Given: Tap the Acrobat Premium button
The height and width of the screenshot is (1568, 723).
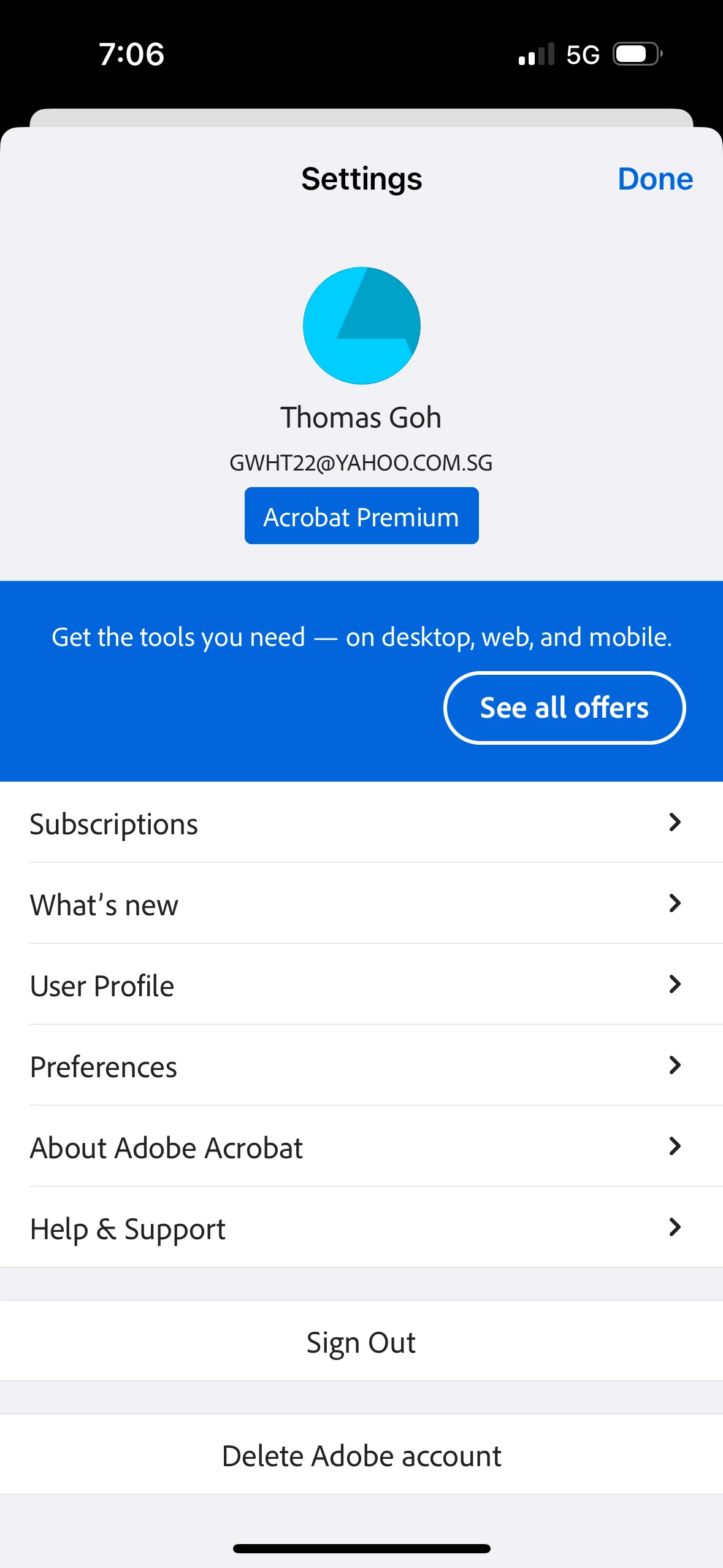Looking at the screenshot, I should pos(361,516).
